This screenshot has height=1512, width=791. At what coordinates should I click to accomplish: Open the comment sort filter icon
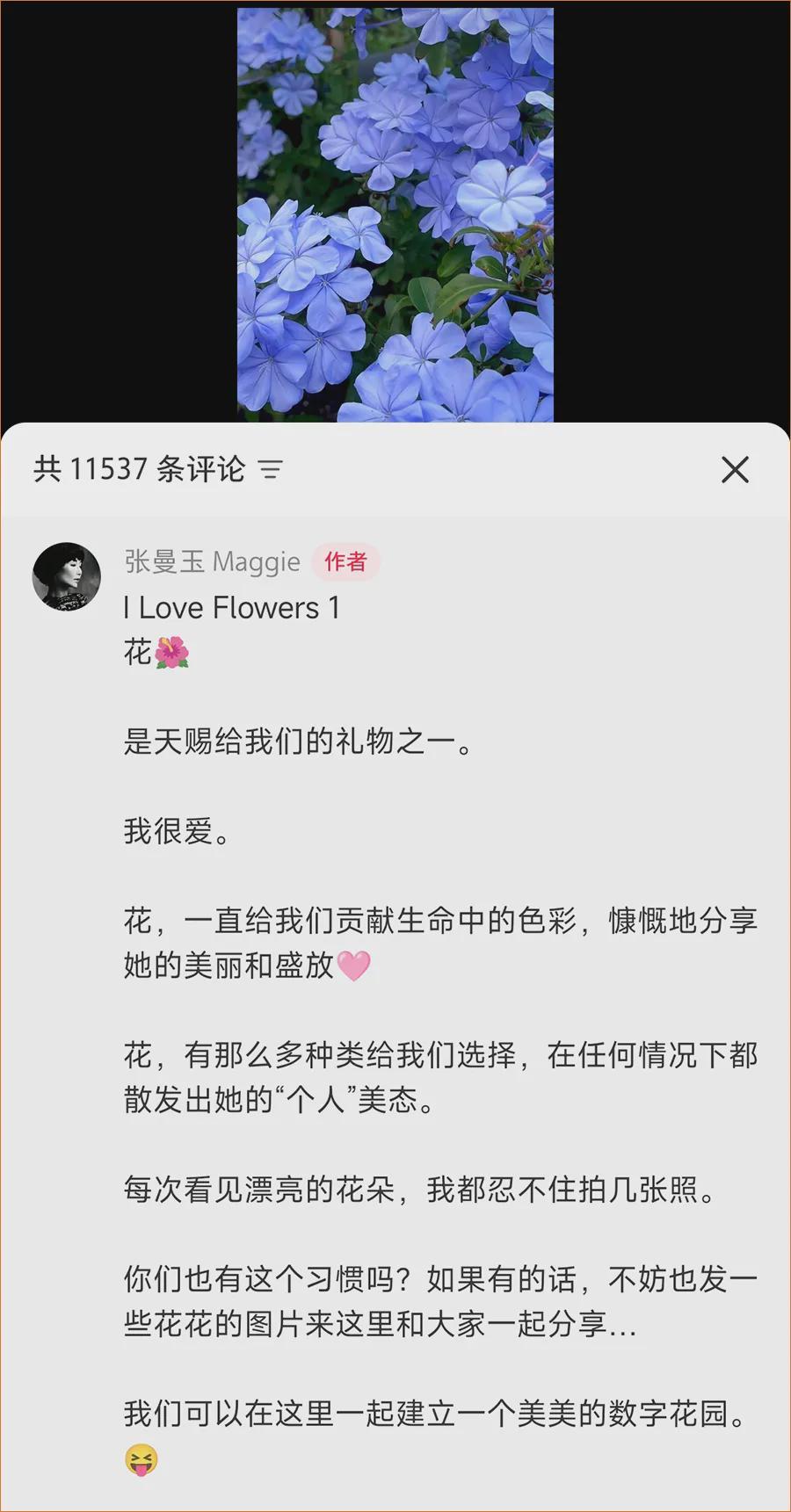point(271,470)
